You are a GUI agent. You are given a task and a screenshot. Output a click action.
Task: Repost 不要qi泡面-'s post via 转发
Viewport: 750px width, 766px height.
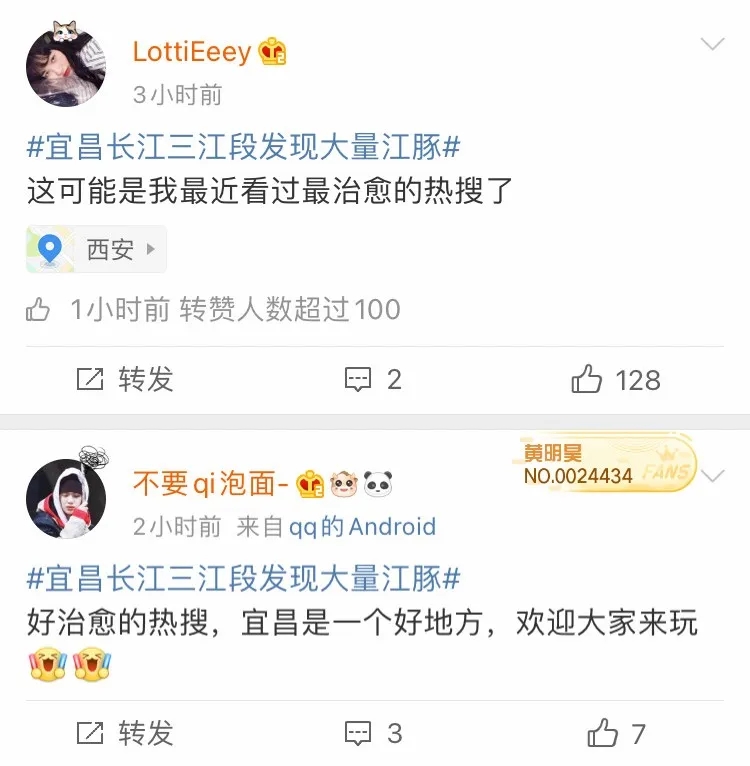pyautogui.click(x=125, y=733)
